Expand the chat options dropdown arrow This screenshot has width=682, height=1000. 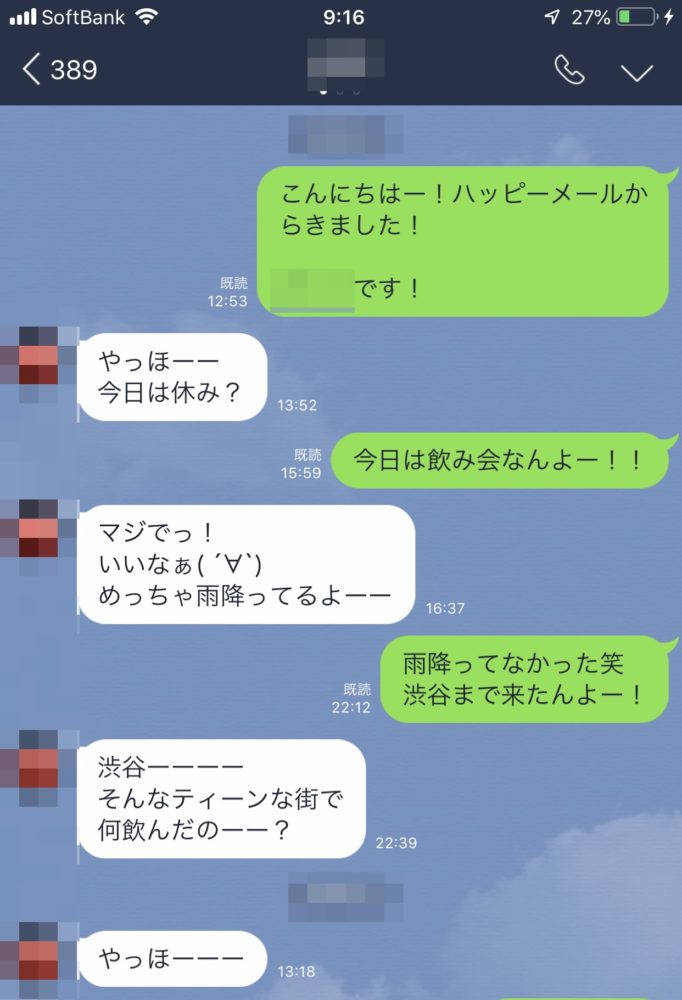[x=636, y=71]
